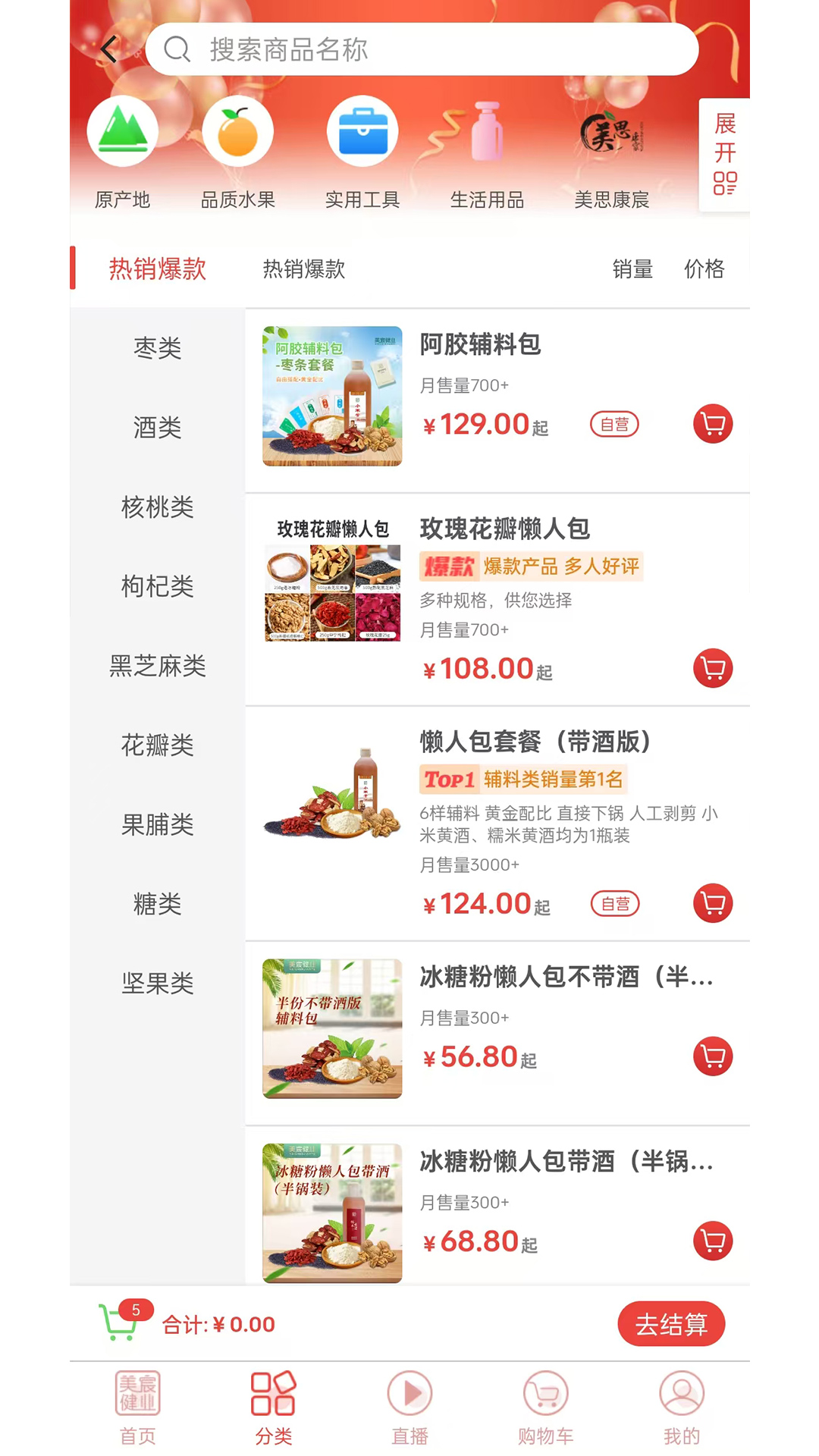The width and height of the screenshot is (819, 1456).
Task: Sort products by 销量
Action: [632, 269]
